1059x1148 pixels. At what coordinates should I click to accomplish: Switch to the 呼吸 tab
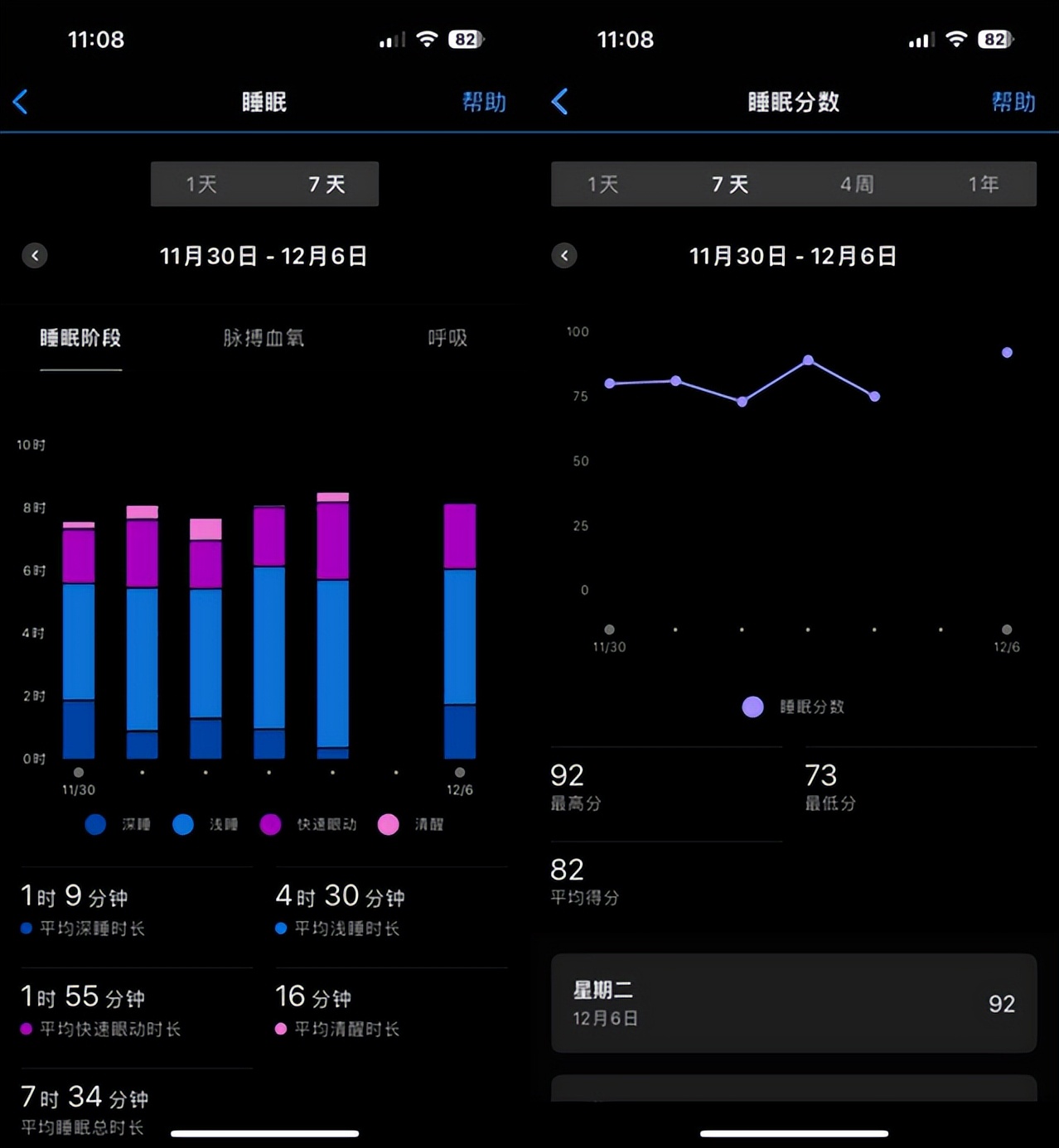[447, 338]
